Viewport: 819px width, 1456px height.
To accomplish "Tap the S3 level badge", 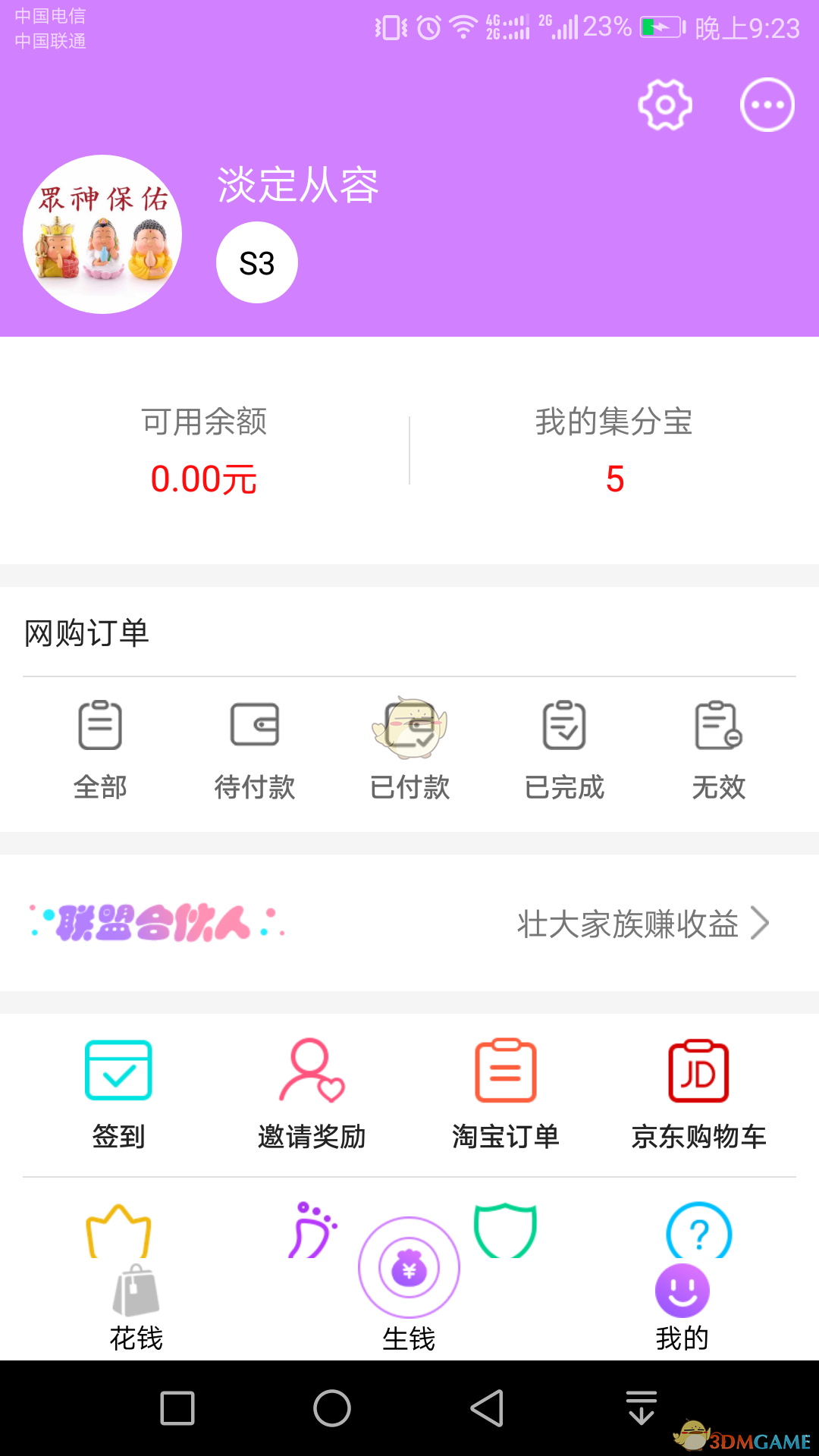I will click(x=257, y=263).
